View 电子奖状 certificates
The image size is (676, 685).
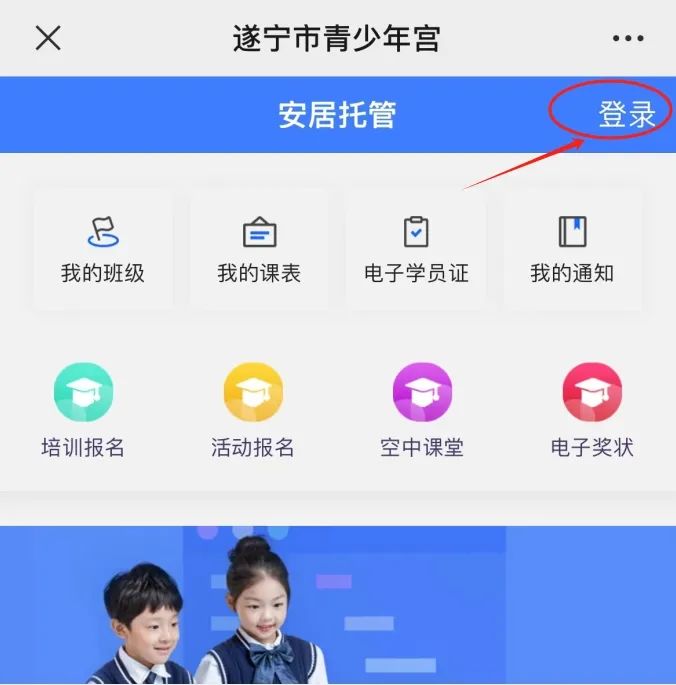592,410
